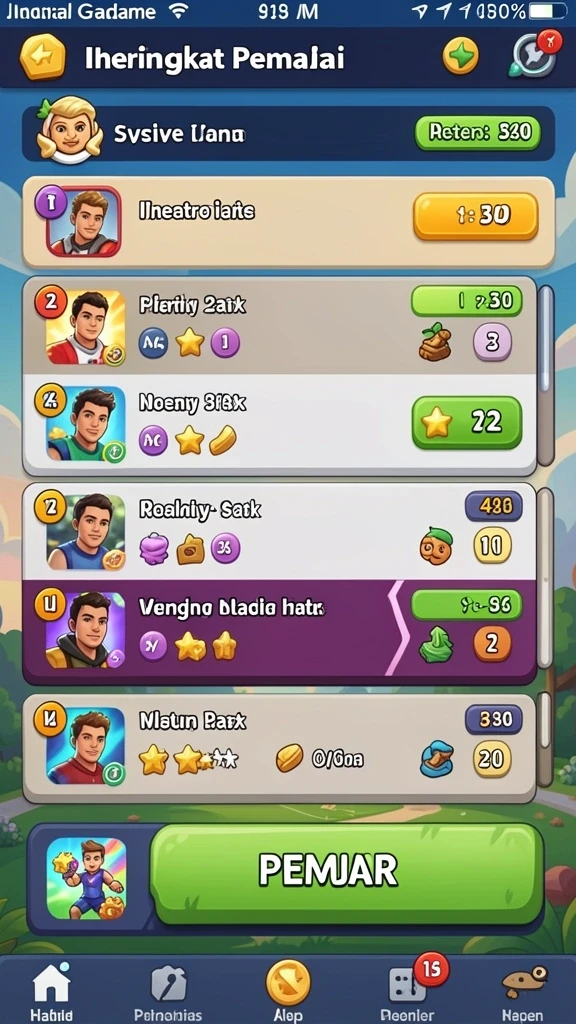Screen dimensions: 576x1024
Task: Tap the green Reten 530 button
Action: [x=478, y=133]
